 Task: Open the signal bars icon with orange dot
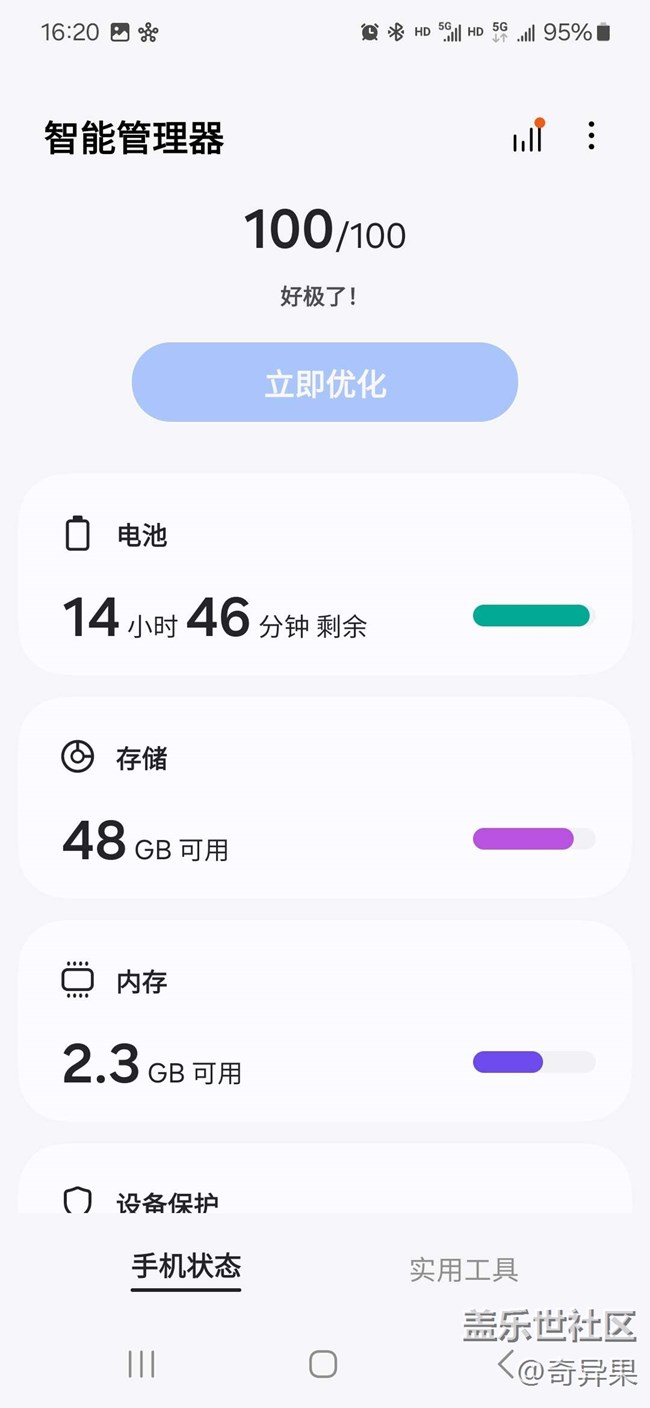[x=529, y=136]
